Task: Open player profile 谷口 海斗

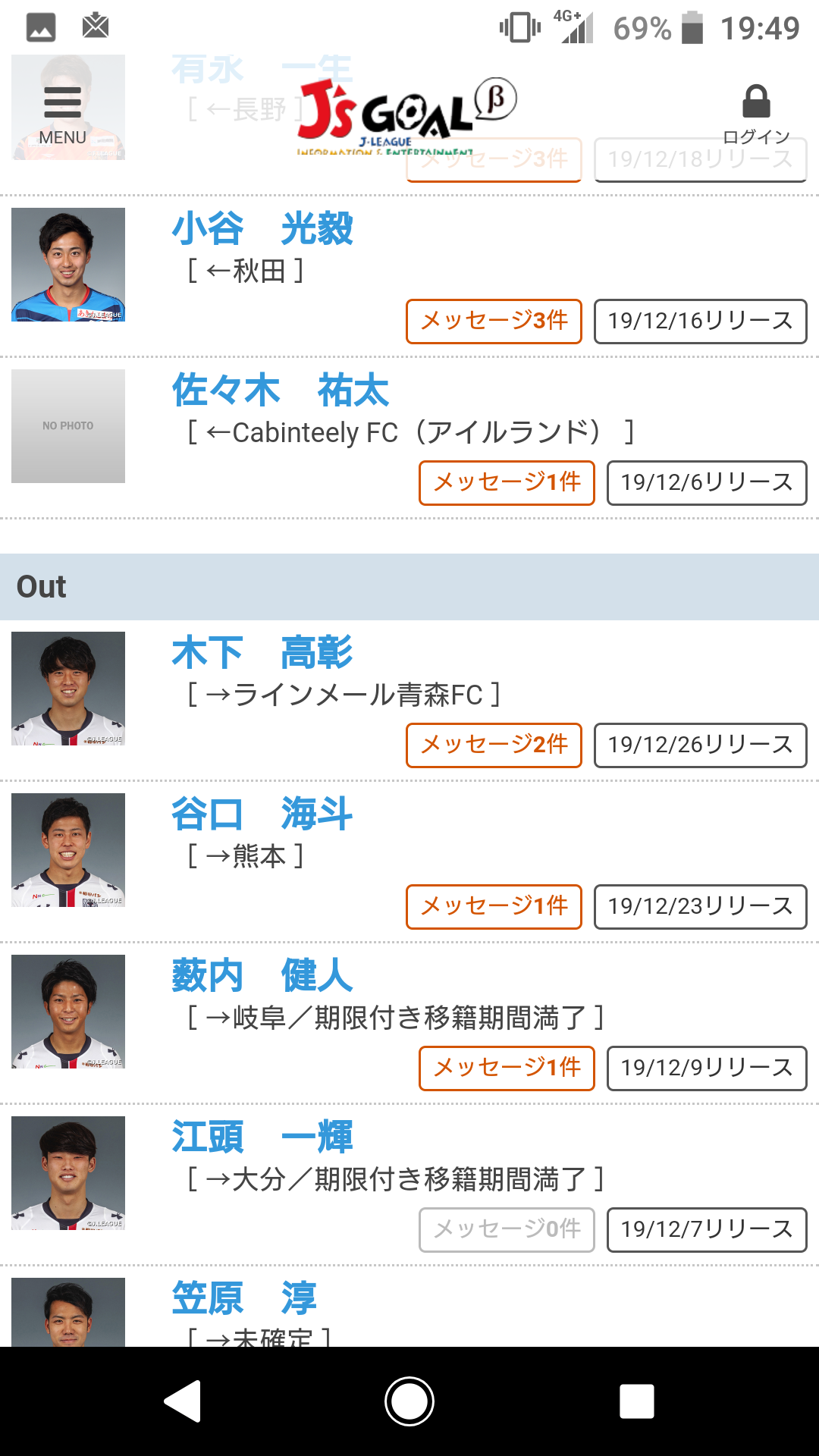Action: coord(262,814)
